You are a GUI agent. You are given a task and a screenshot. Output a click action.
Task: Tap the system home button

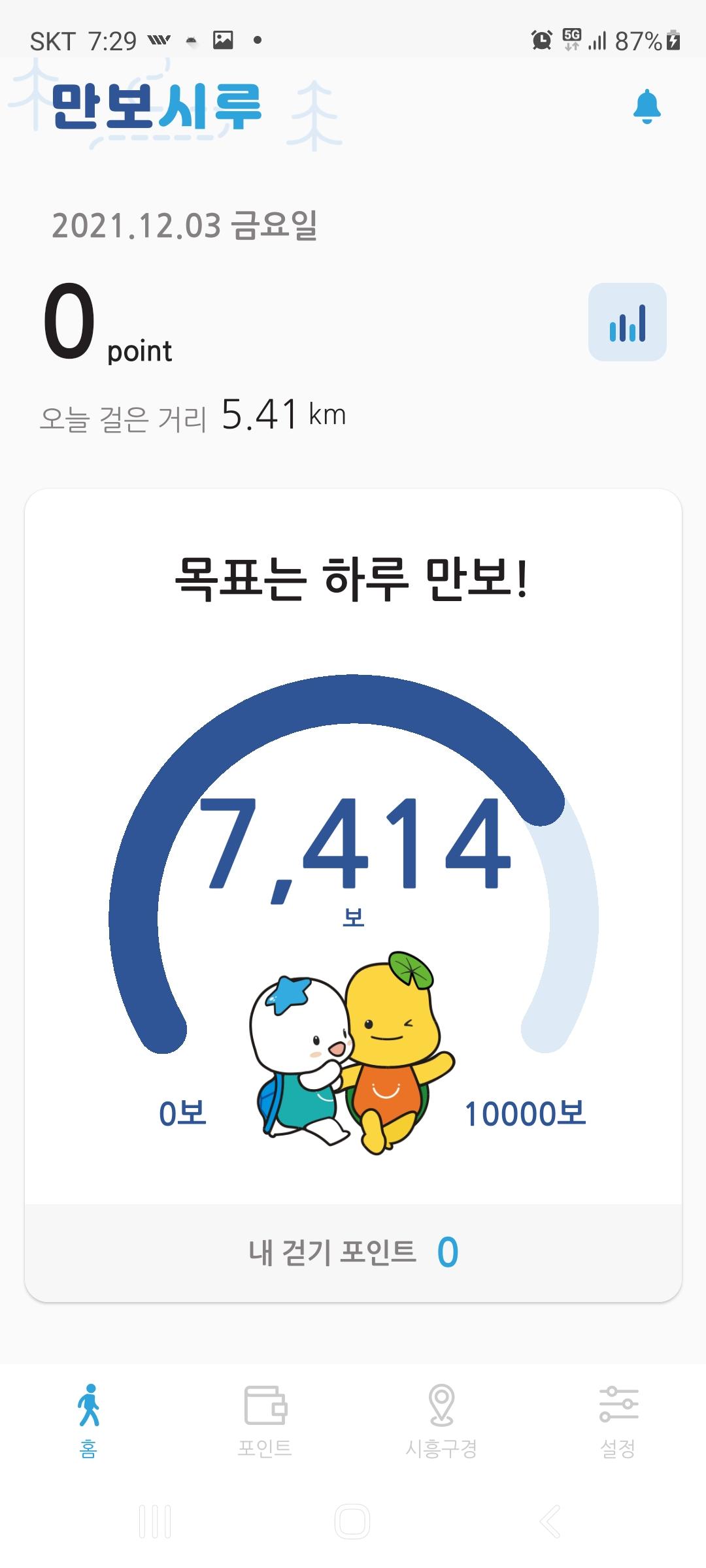click(x=352, y=1521)
